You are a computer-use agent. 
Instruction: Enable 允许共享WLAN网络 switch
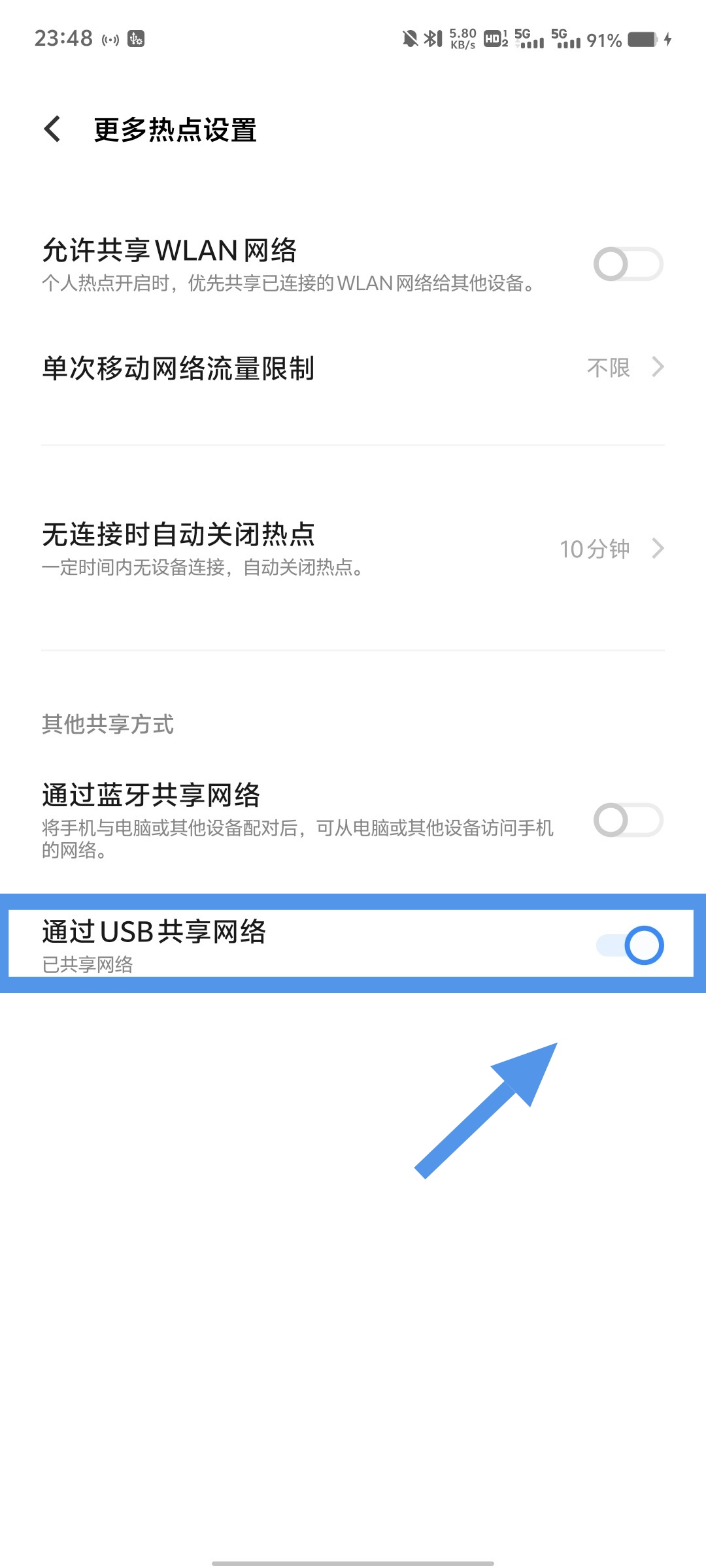pos(628,264)
